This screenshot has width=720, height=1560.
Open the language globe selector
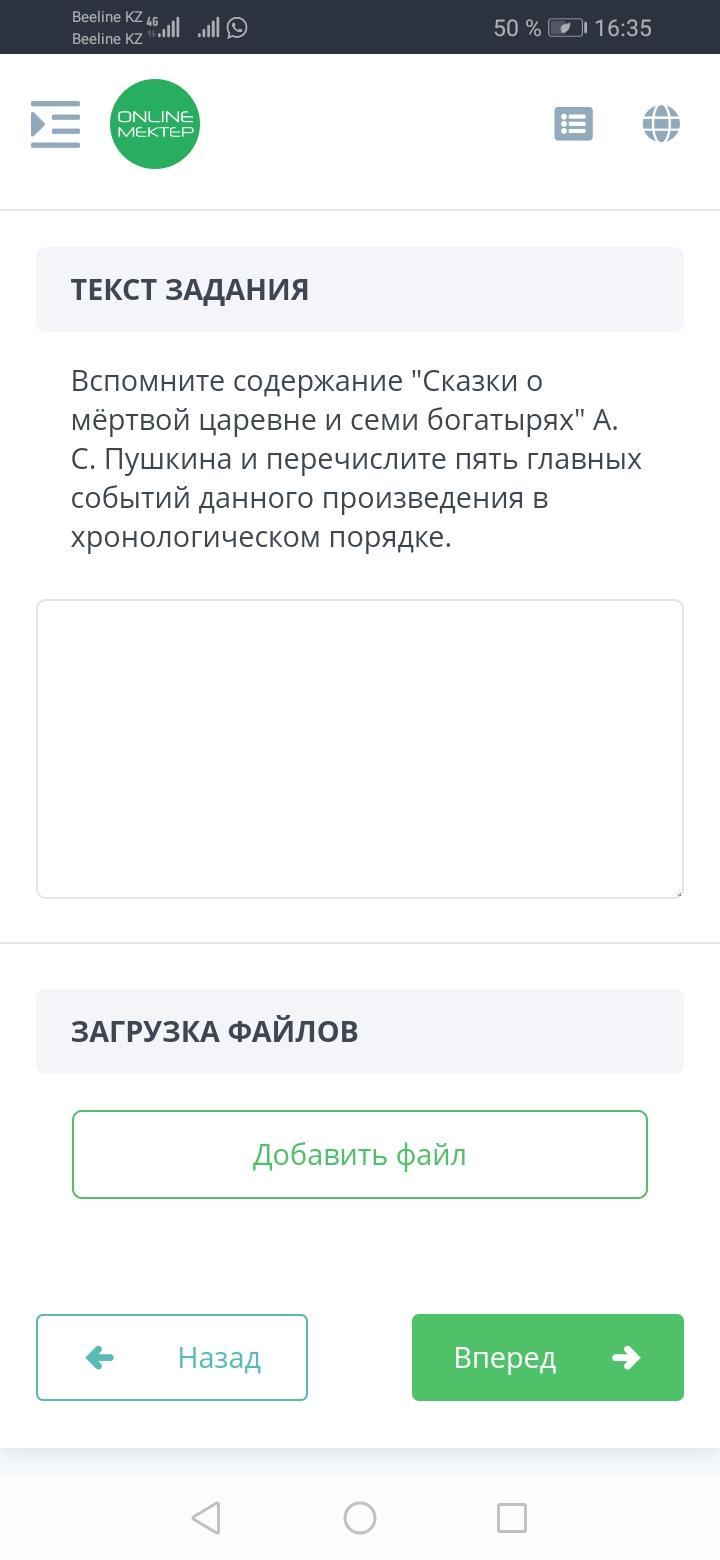point(661,124)
